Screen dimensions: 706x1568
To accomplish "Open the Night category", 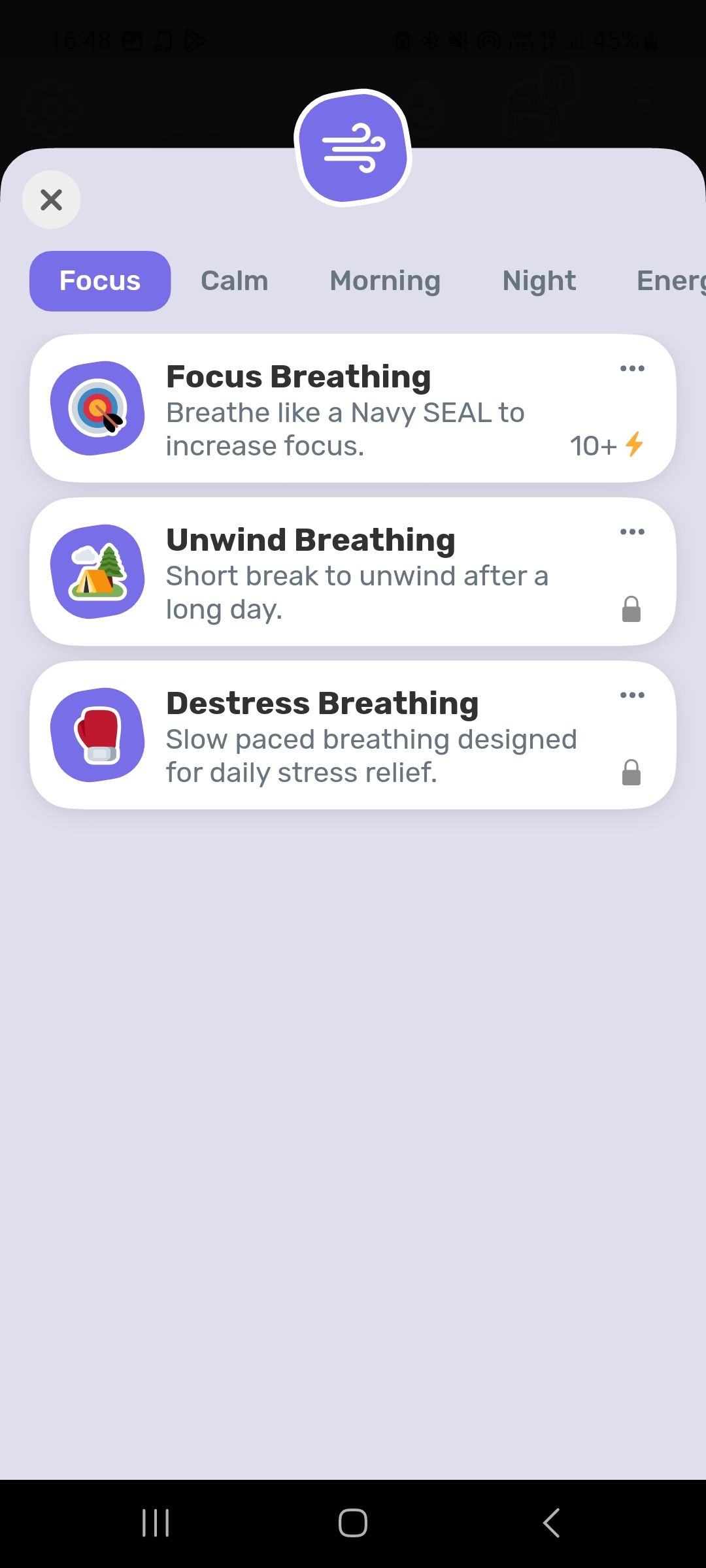I will [539, 280].
